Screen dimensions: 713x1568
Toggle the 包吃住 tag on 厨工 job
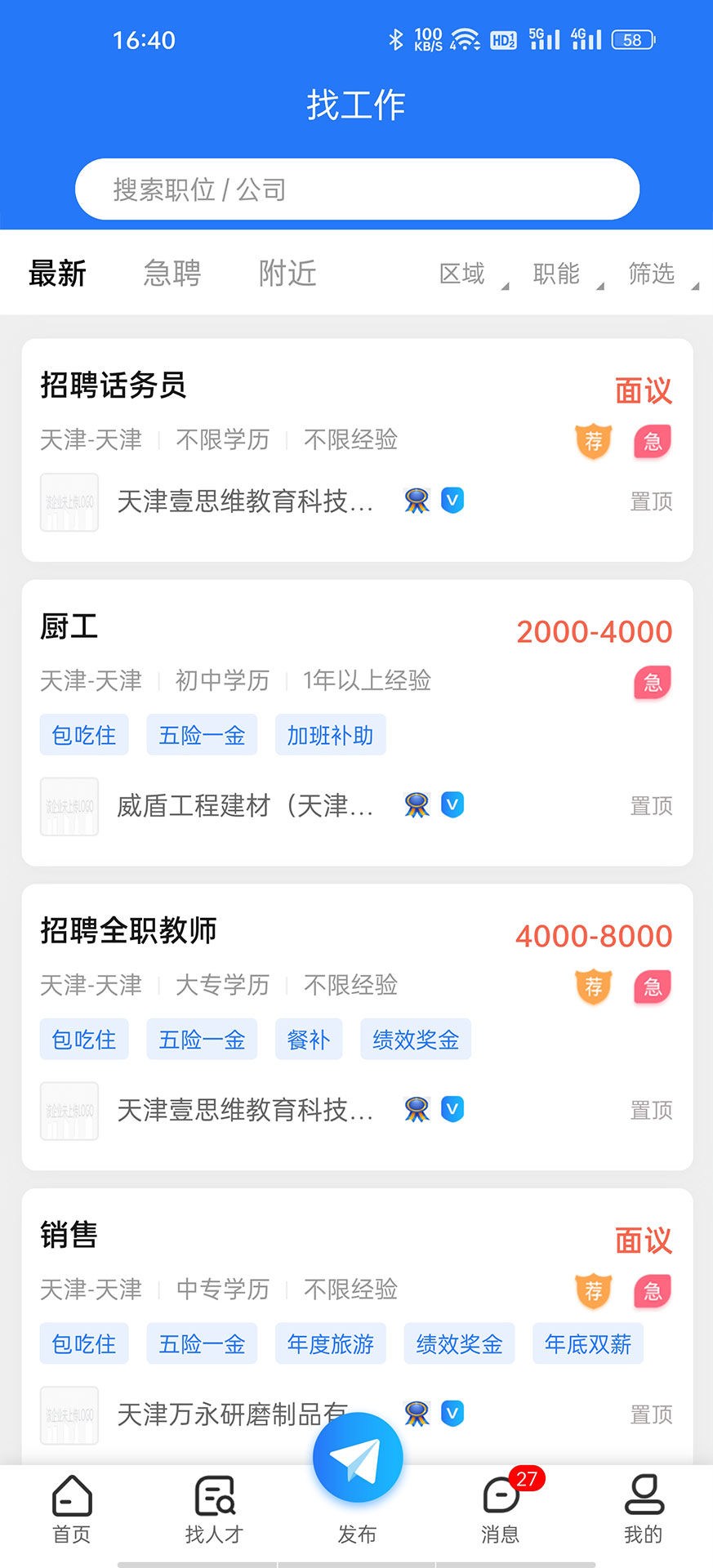coord(84,734)
